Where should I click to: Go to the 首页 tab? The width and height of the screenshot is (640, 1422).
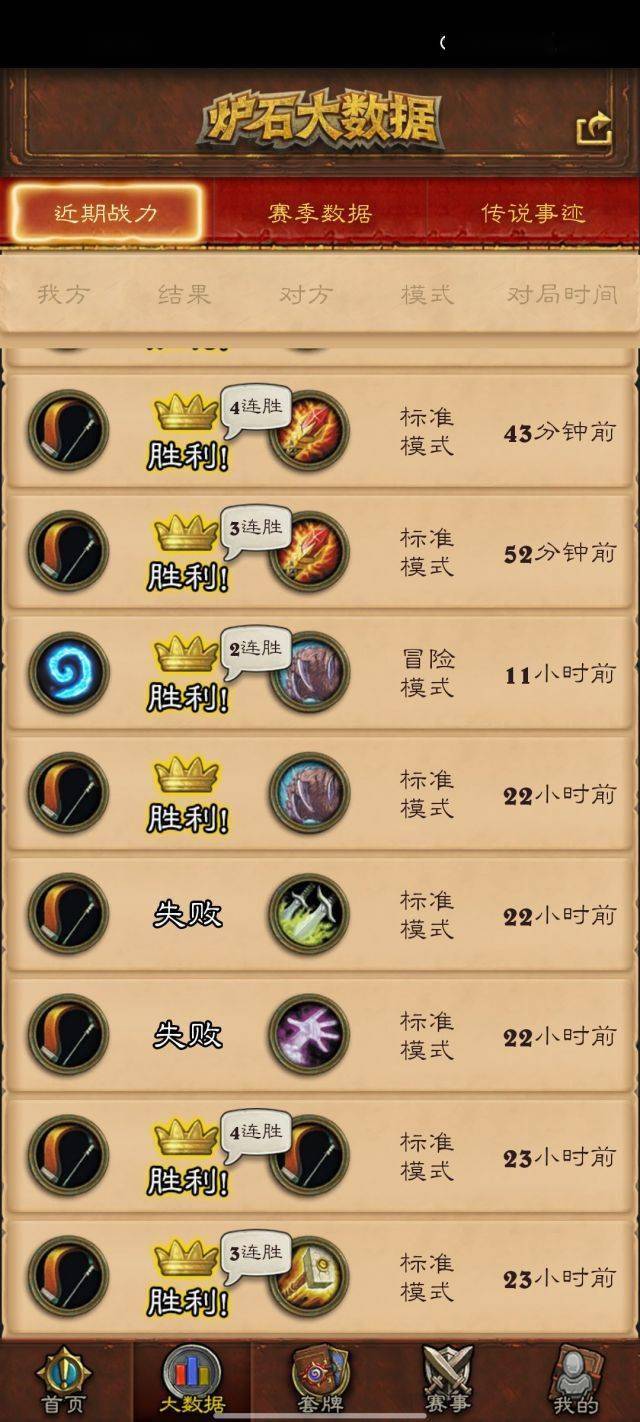click(x=64, y=1381)
